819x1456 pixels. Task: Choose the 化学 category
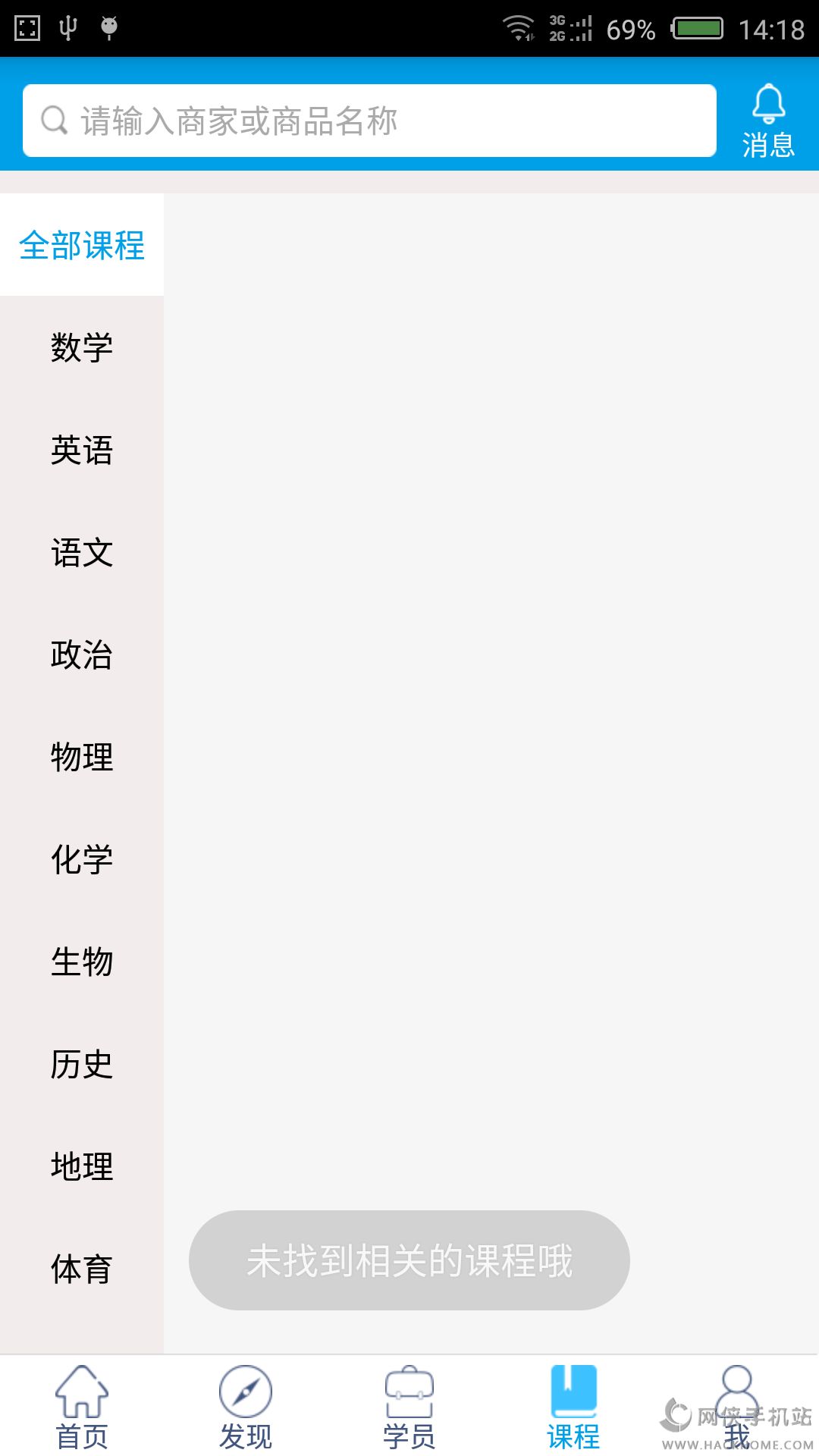pos(82,859)
